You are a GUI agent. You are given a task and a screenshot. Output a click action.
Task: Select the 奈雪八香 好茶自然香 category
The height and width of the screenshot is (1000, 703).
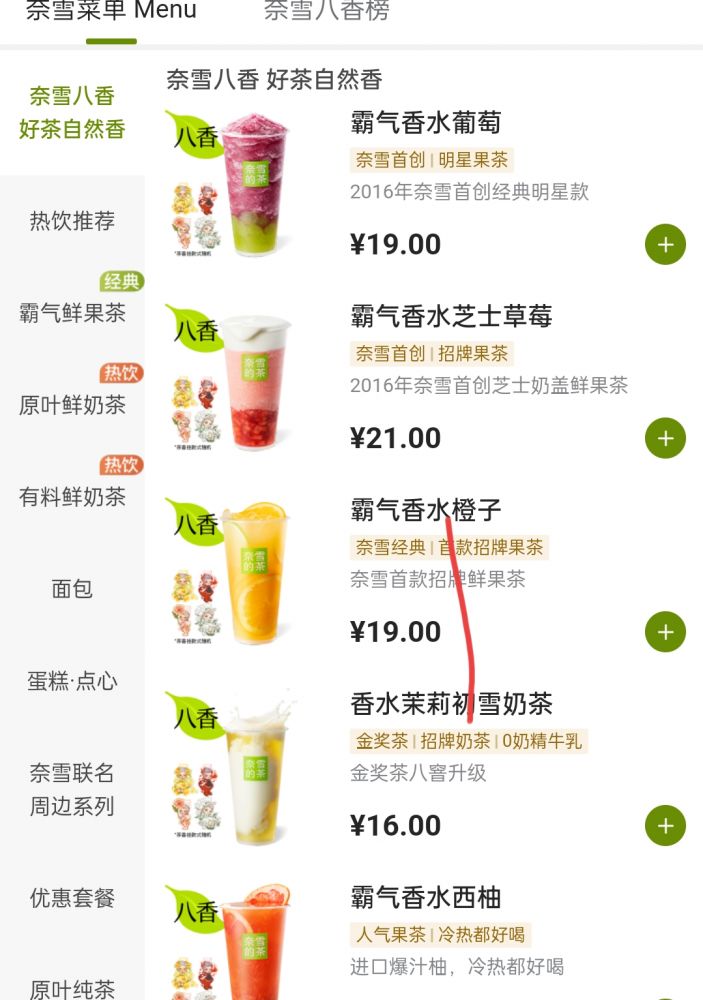pos(72,112)
